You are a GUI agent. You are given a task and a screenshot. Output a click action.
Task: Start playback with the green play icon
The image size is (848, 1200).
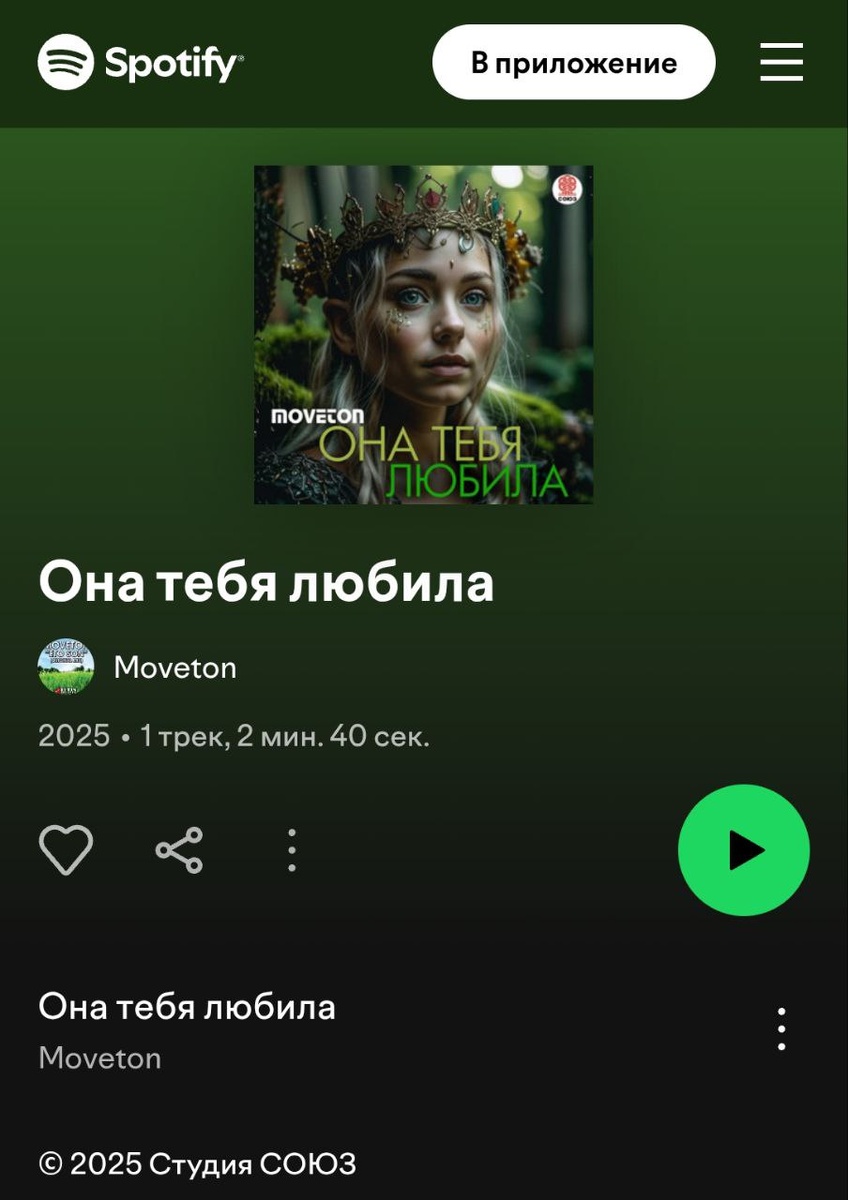(743, 849)
